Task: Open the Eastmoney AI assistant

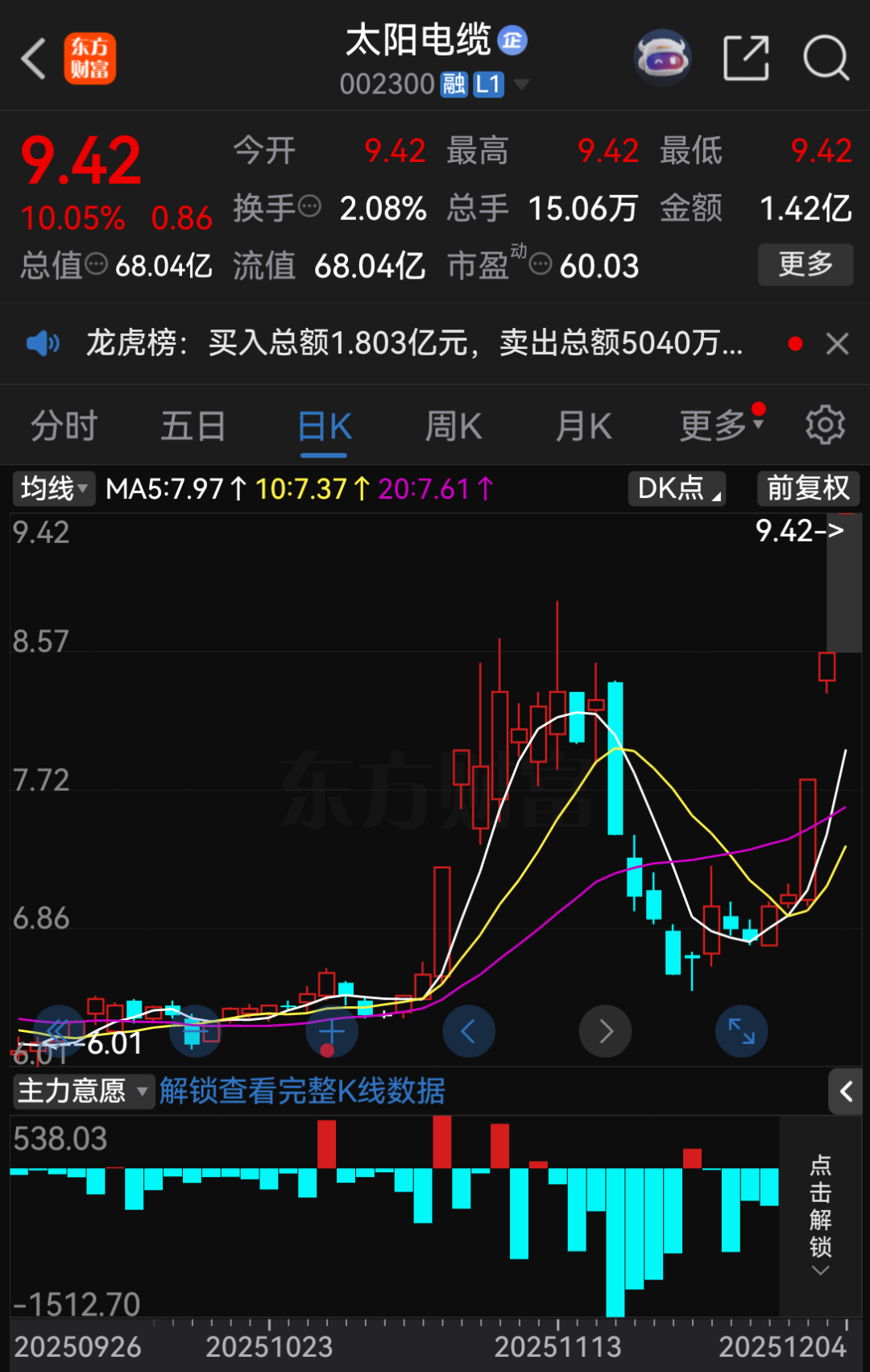Action: (662, 56)
